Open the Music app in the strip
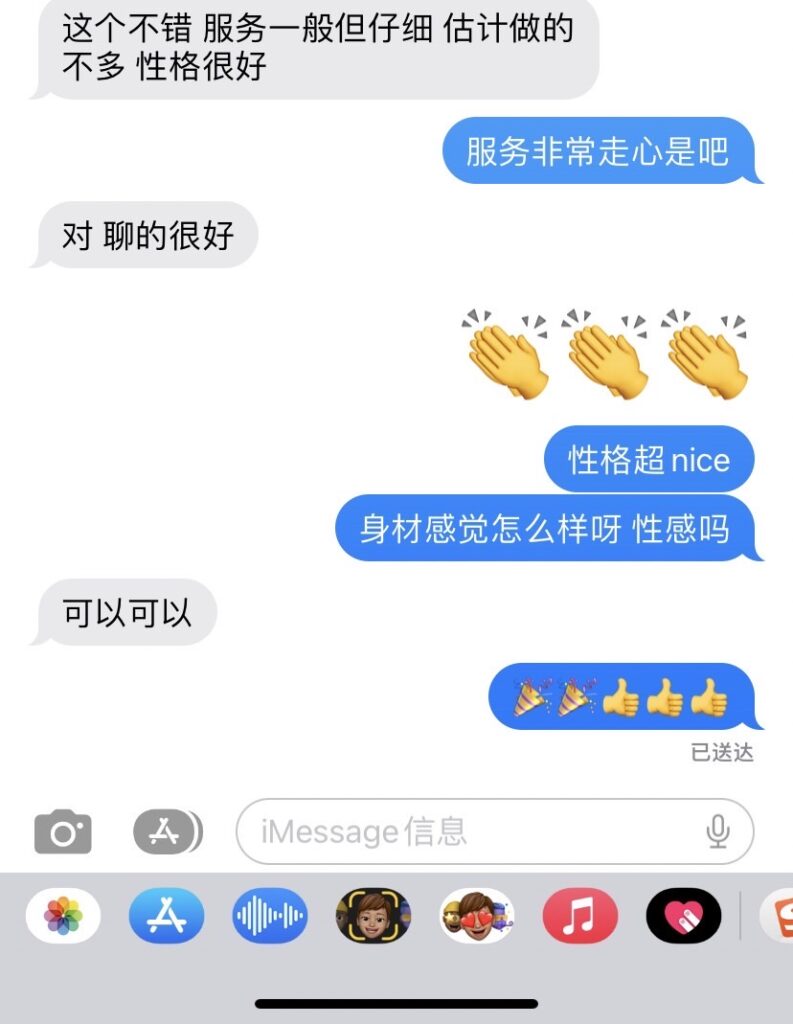 pos(580,915)
